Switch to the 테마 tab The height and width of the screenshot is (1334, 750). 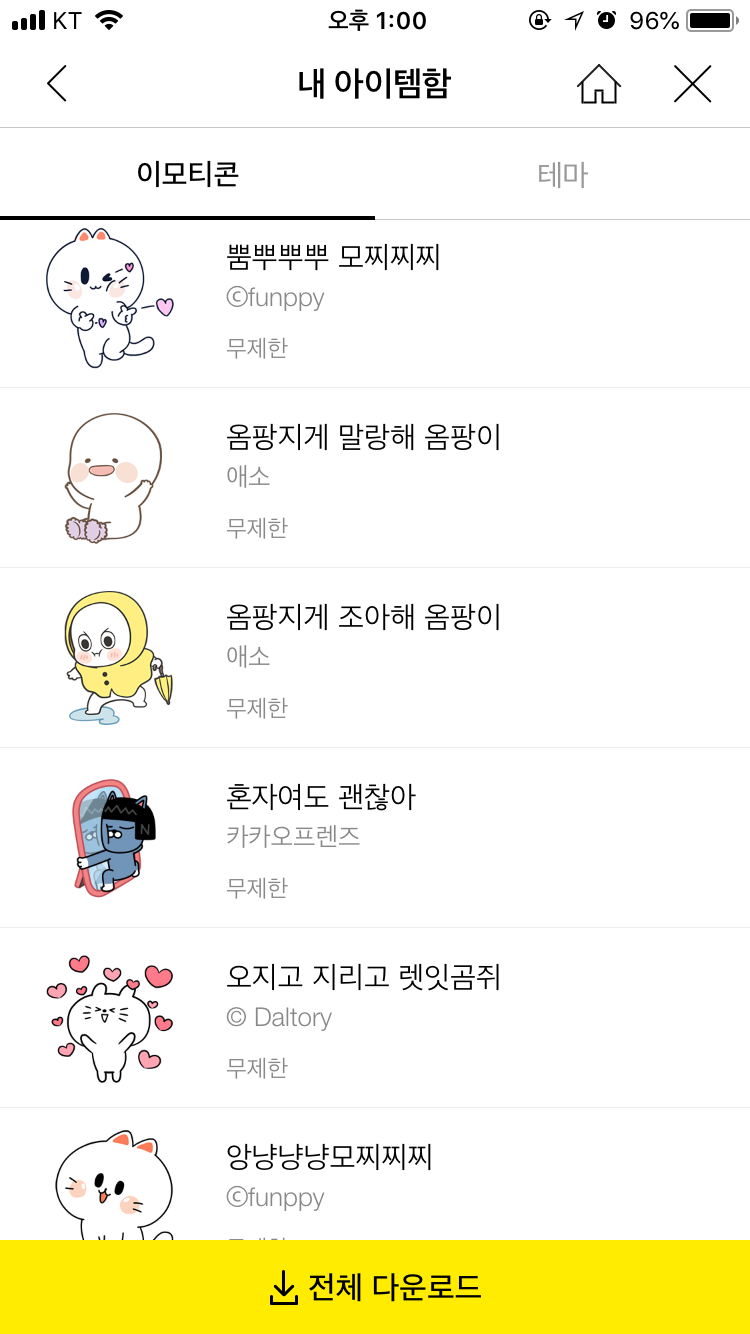(x=562, y=175)
